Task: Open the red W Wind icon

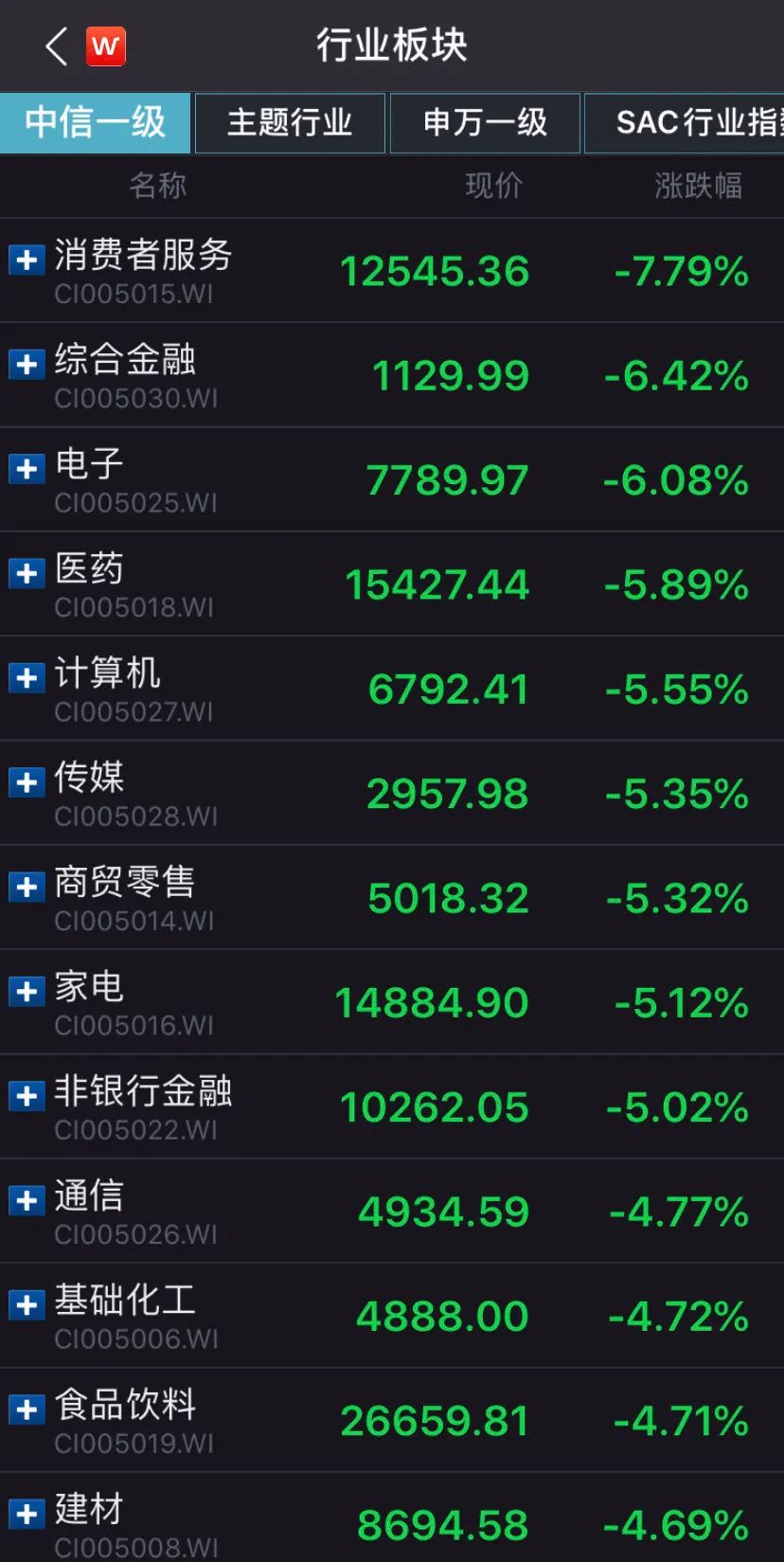Action: click(x=105, y=45)
